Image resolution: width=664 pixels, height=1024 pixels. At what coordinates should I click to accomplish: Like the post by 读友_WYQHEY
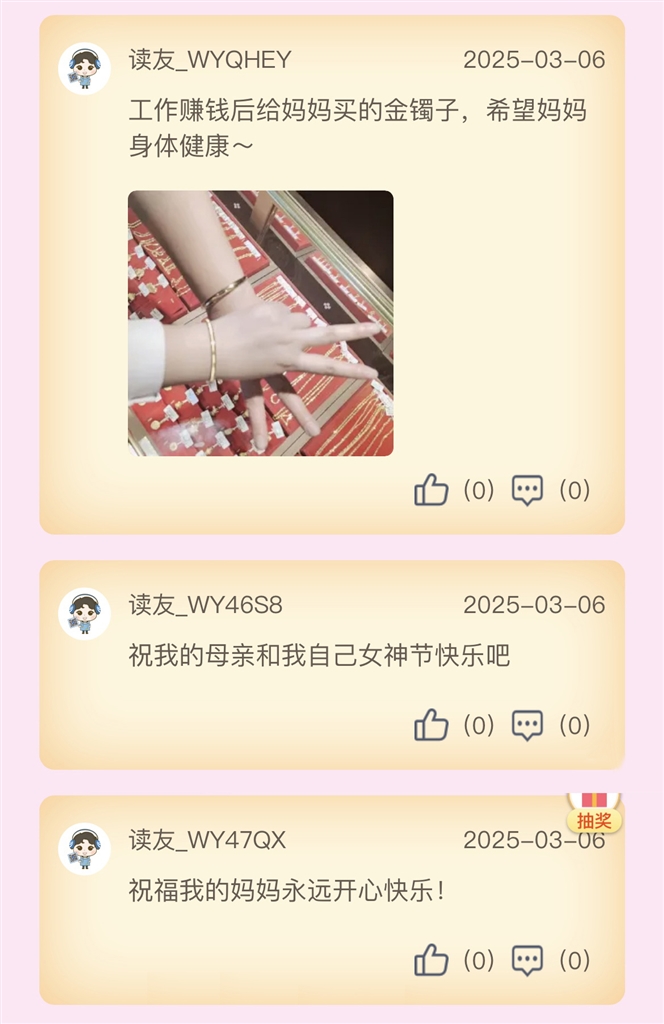pyautogui.click(x=432, y=490)
